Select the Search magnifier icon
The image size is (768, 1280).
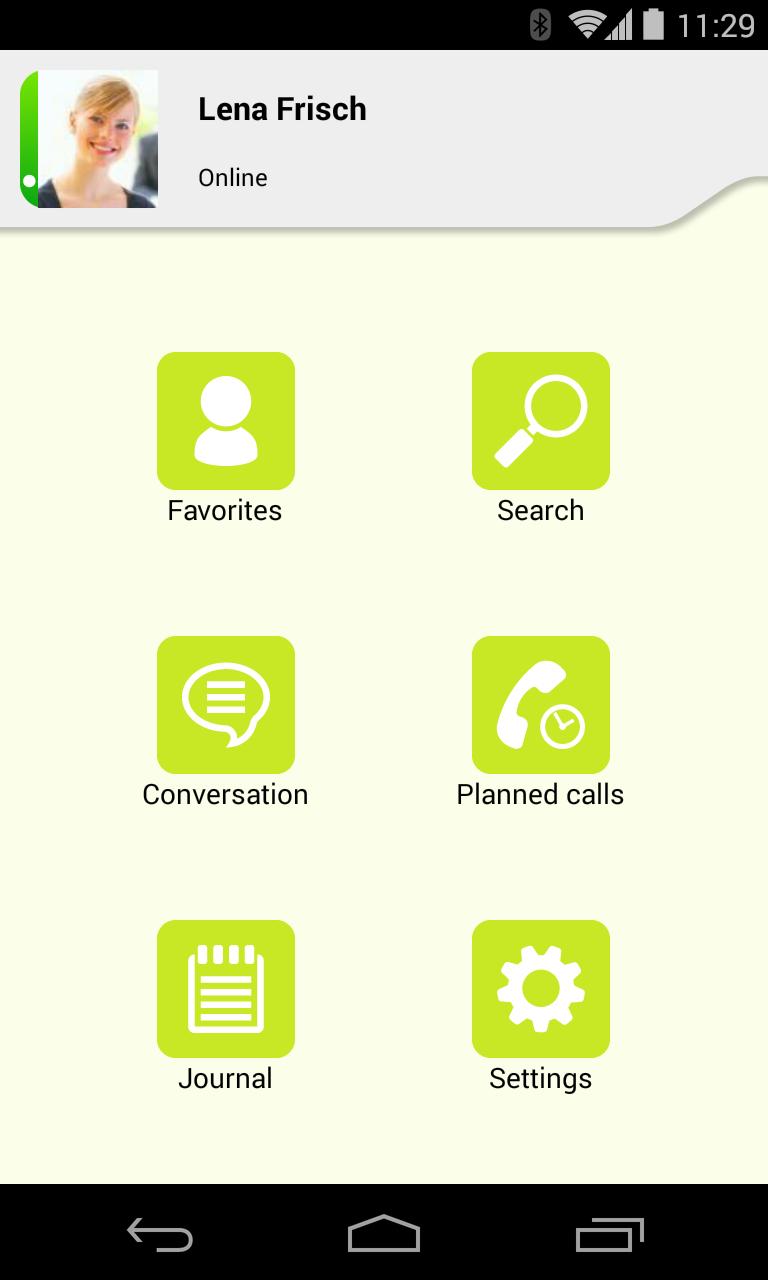pos(540,420)
